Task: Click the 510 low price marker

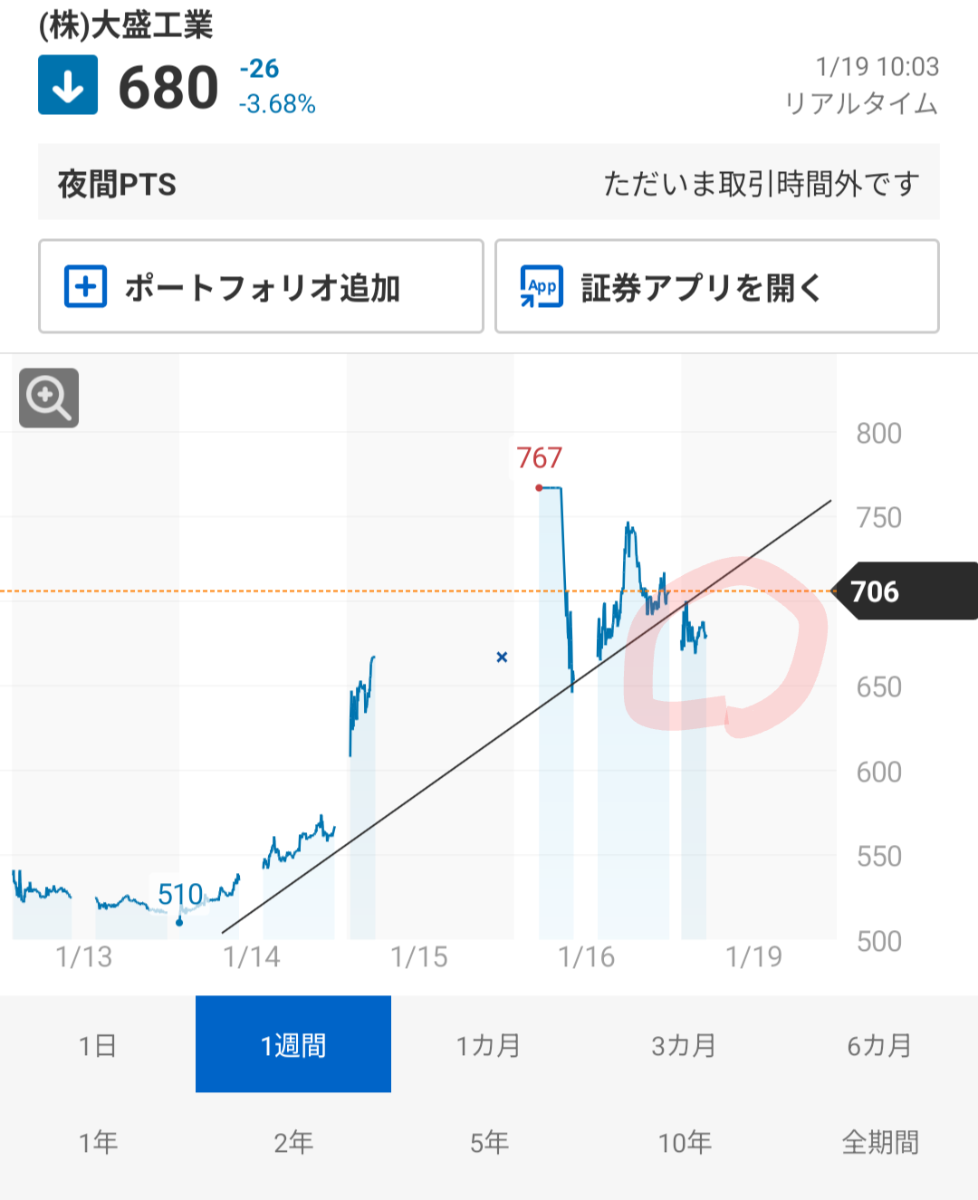Action: click(x=179, y=894)
